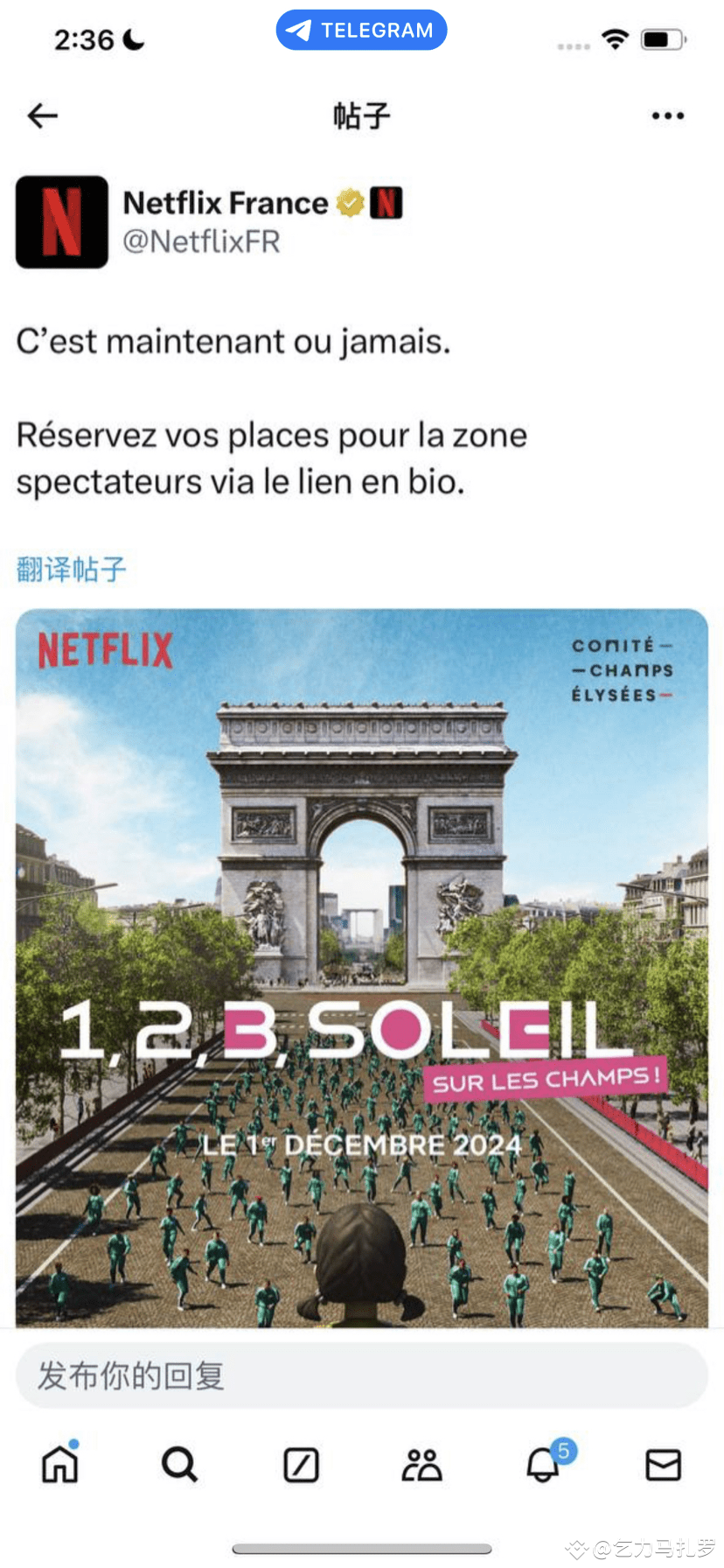Open the Squid Game event poster image
The height and width of the screenshot is (1568, 724).
[x=362, y=968]
